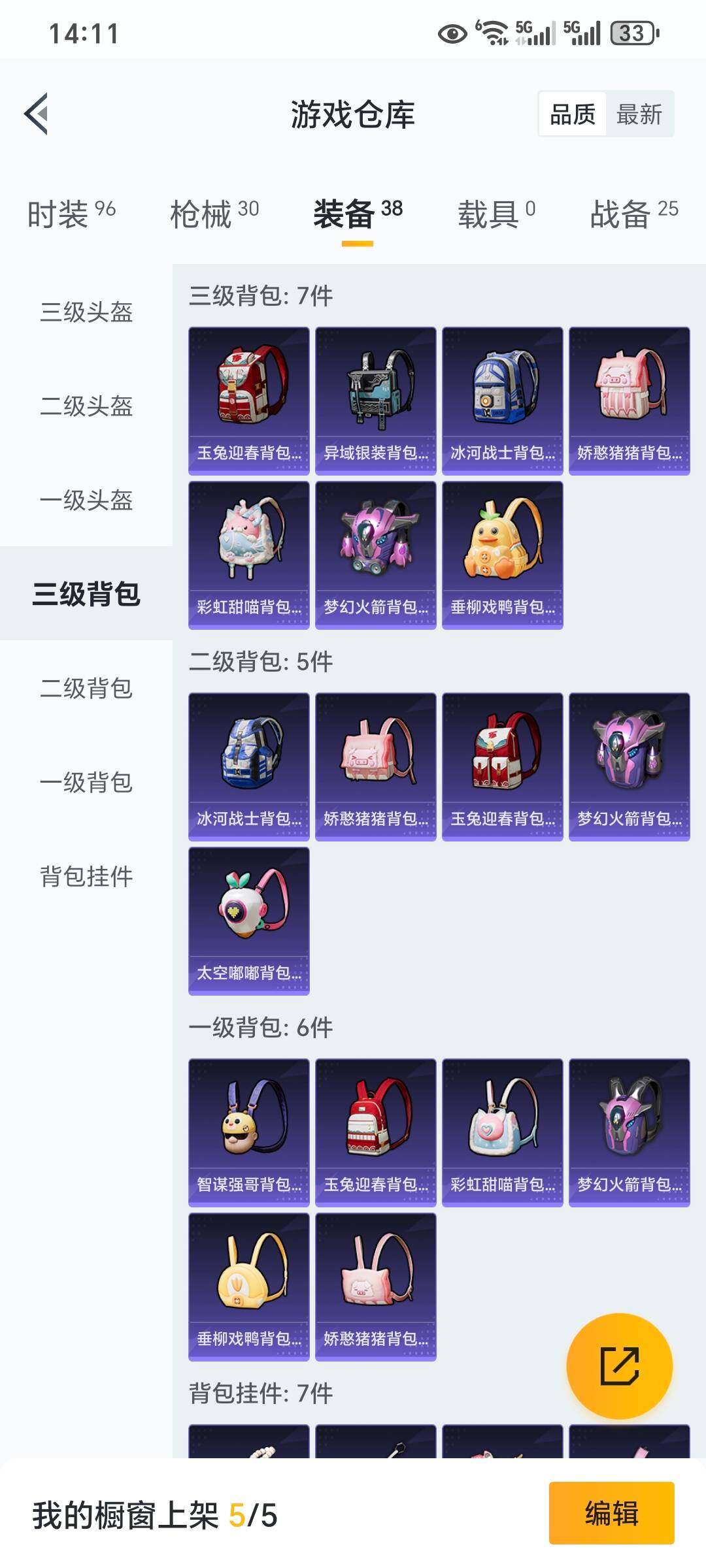Sort warehouse by 品质
The image size is (706, 1568).
pos(572,114)
